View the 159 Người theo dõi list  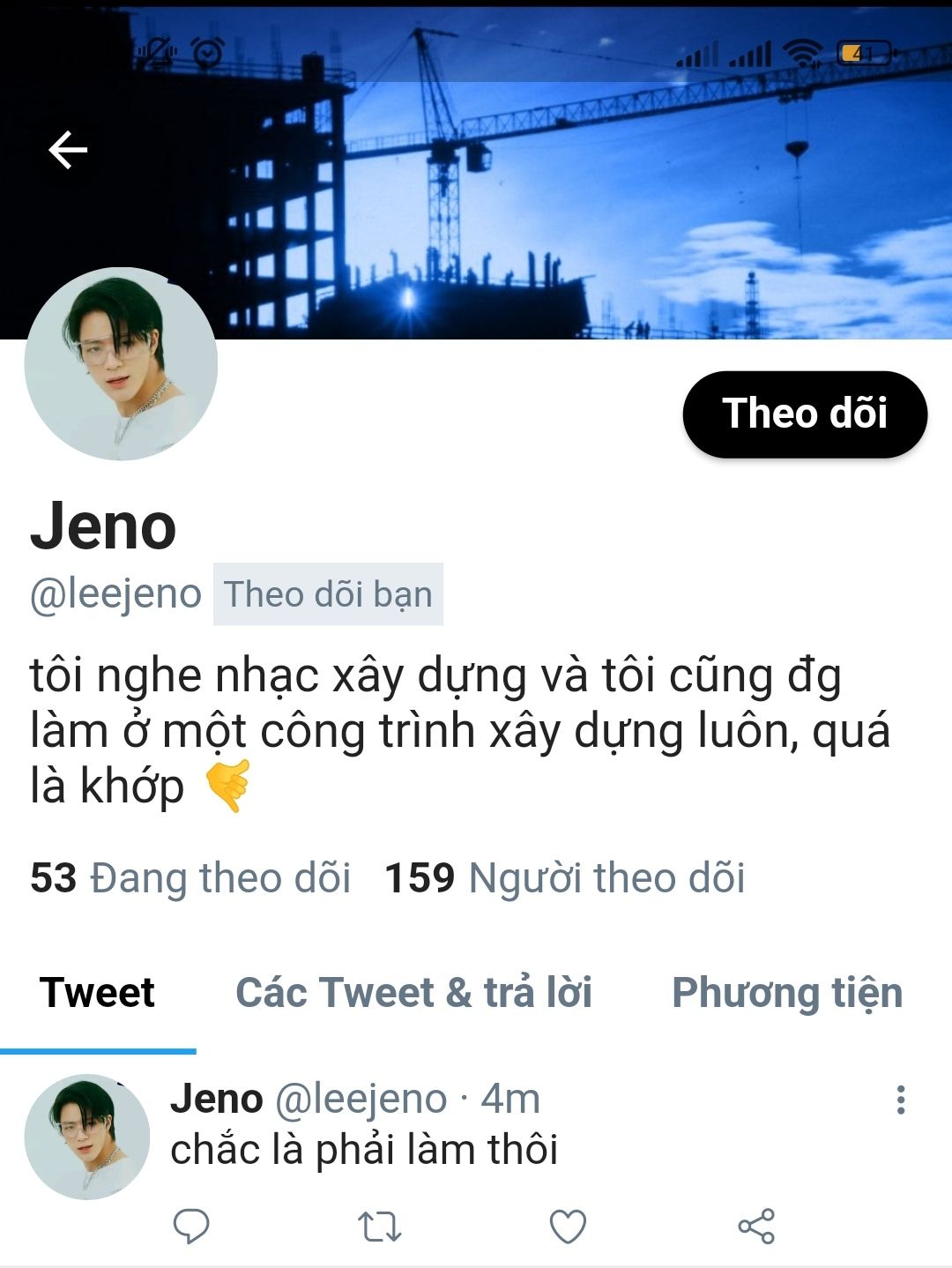pos(564,878)
